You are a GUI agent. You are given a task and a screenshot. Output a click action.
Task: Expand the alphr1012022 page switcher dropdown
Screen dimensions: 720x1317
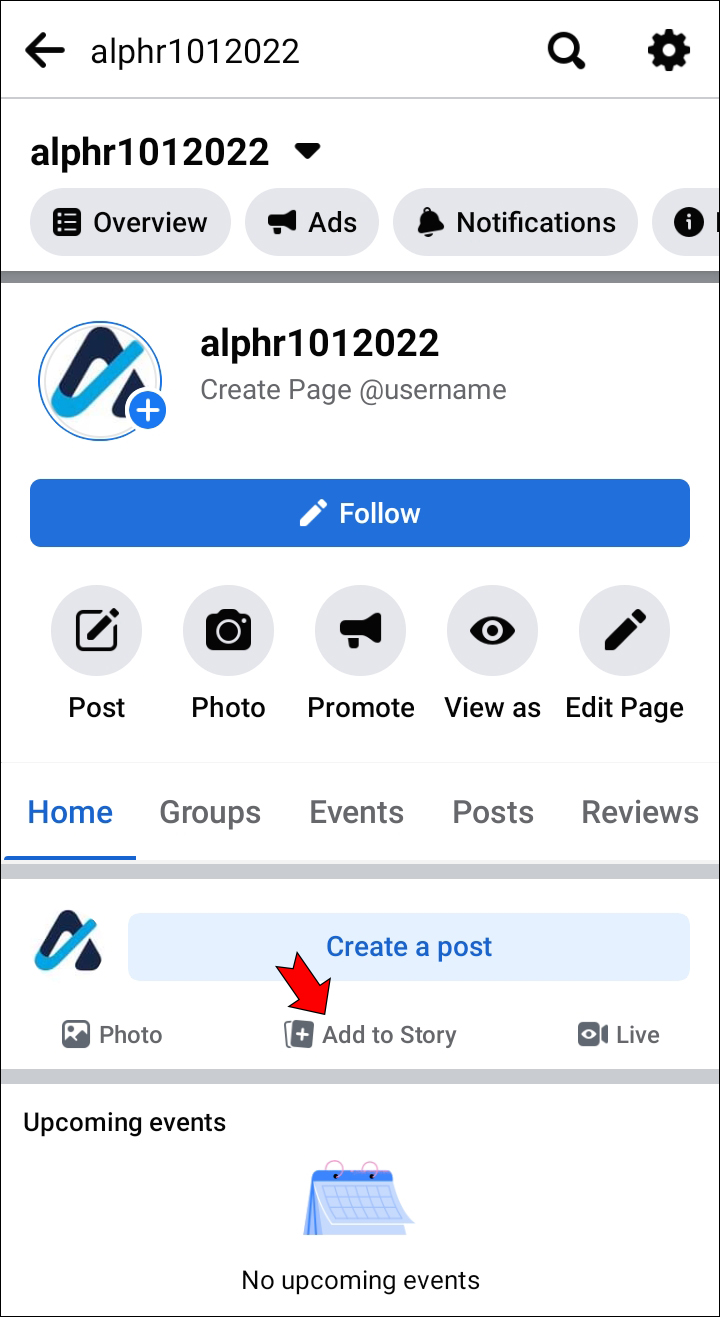click(307, 152)
